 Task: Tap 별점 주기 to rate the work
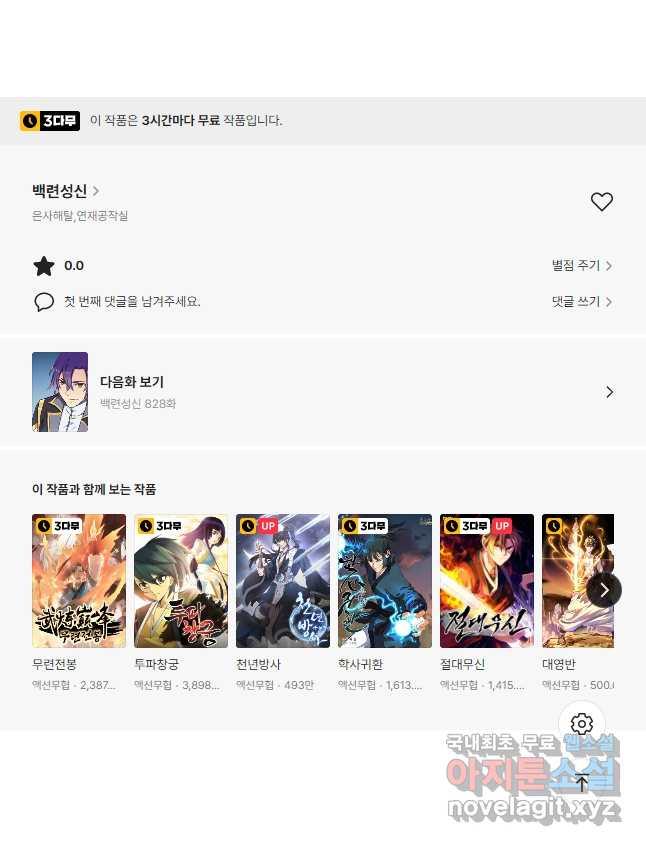(581, 266)
